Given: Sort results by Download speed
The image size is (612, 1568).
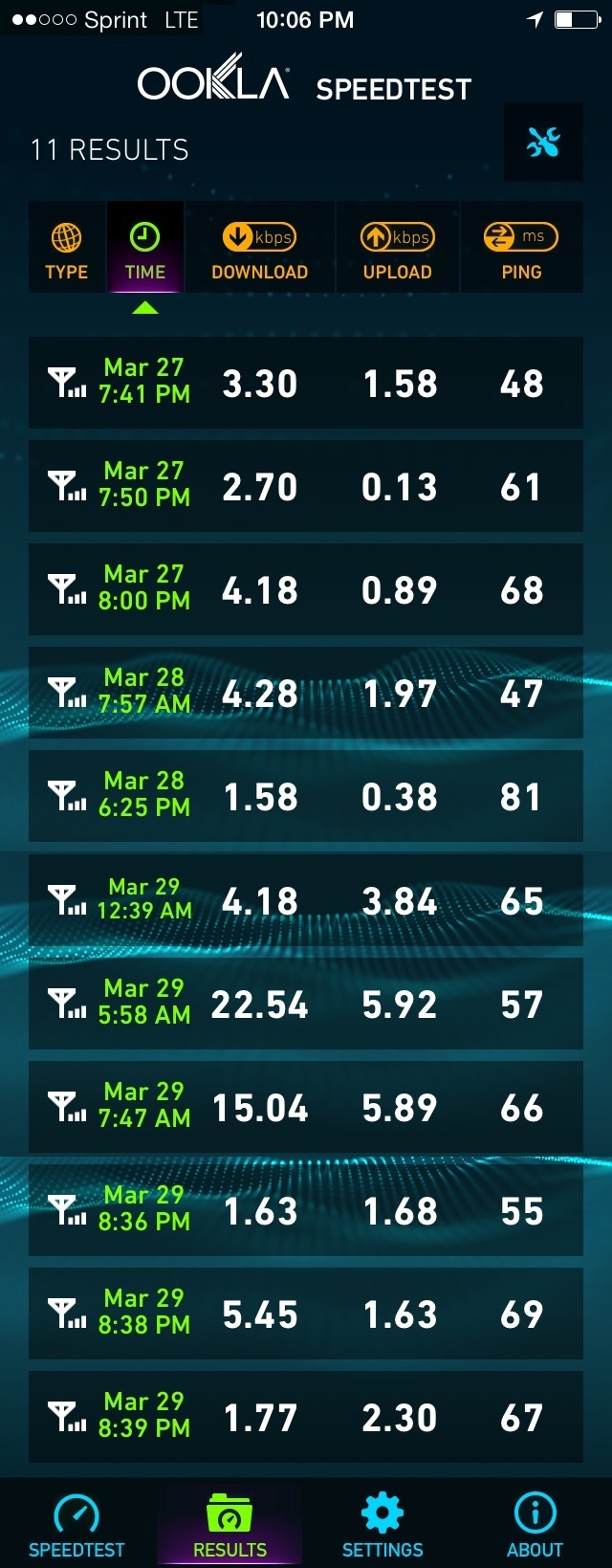Looking at the screenshot, I should tap(259, 249).
